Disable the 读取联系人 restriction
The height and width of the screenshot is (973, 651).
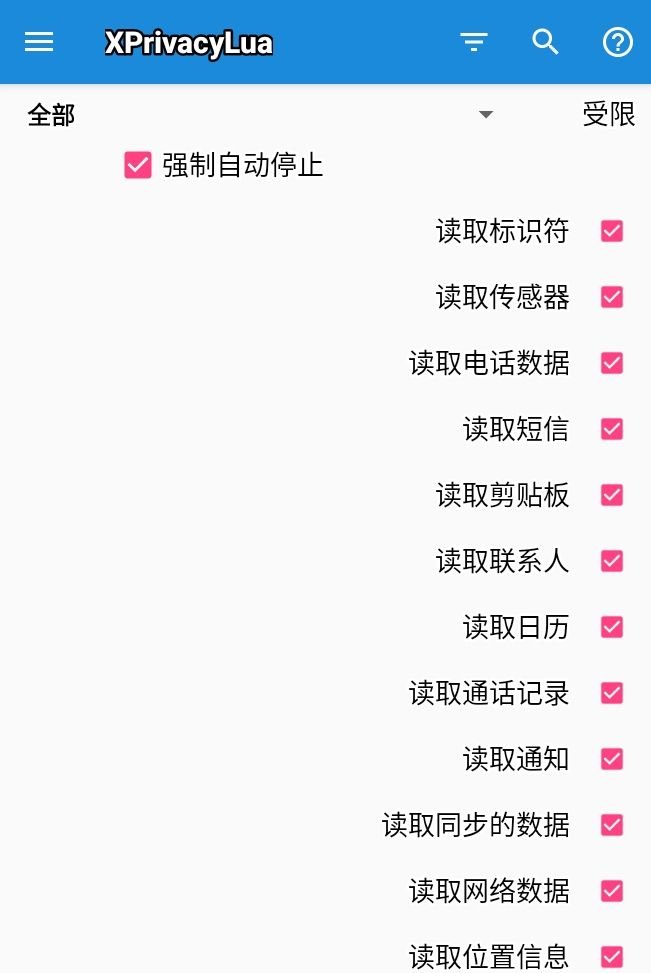[612, 561]
